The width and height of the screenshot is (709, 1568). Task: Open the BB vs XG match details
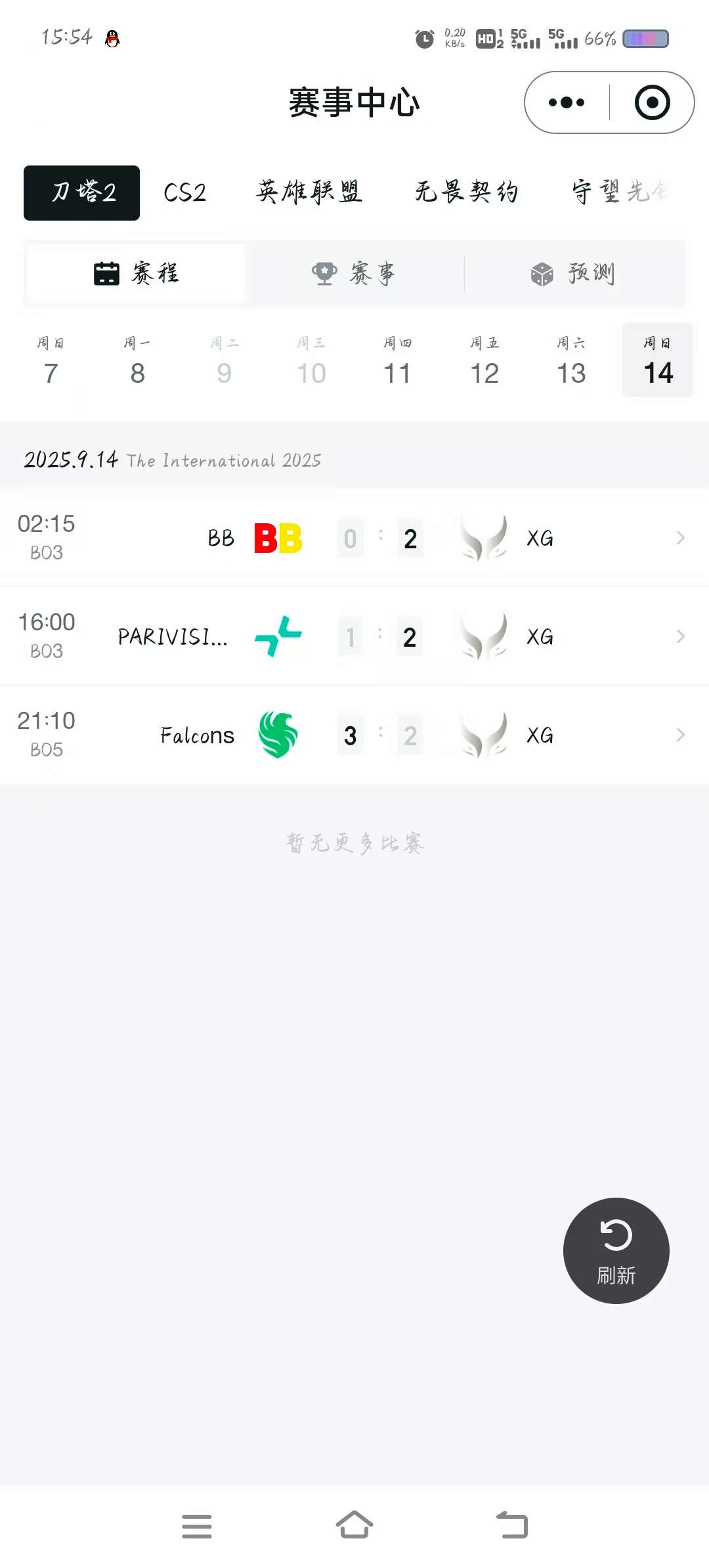tap(354, 538)
